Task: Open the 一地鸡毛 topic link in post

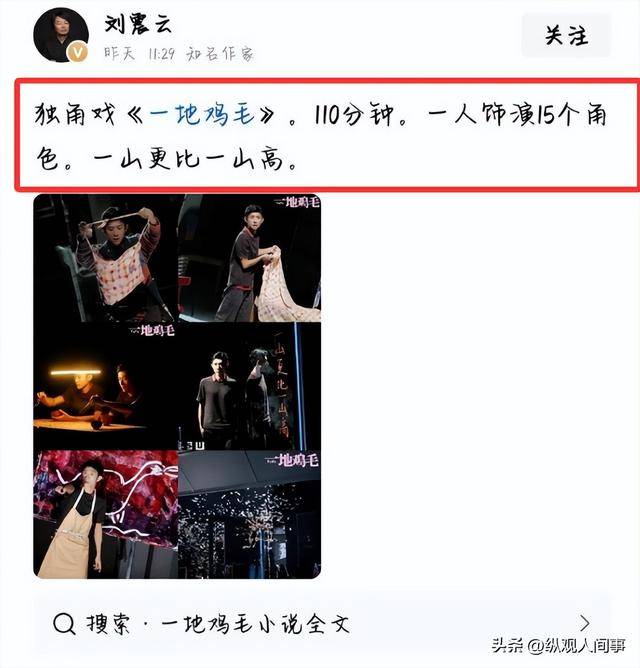Action: [210, 115]
